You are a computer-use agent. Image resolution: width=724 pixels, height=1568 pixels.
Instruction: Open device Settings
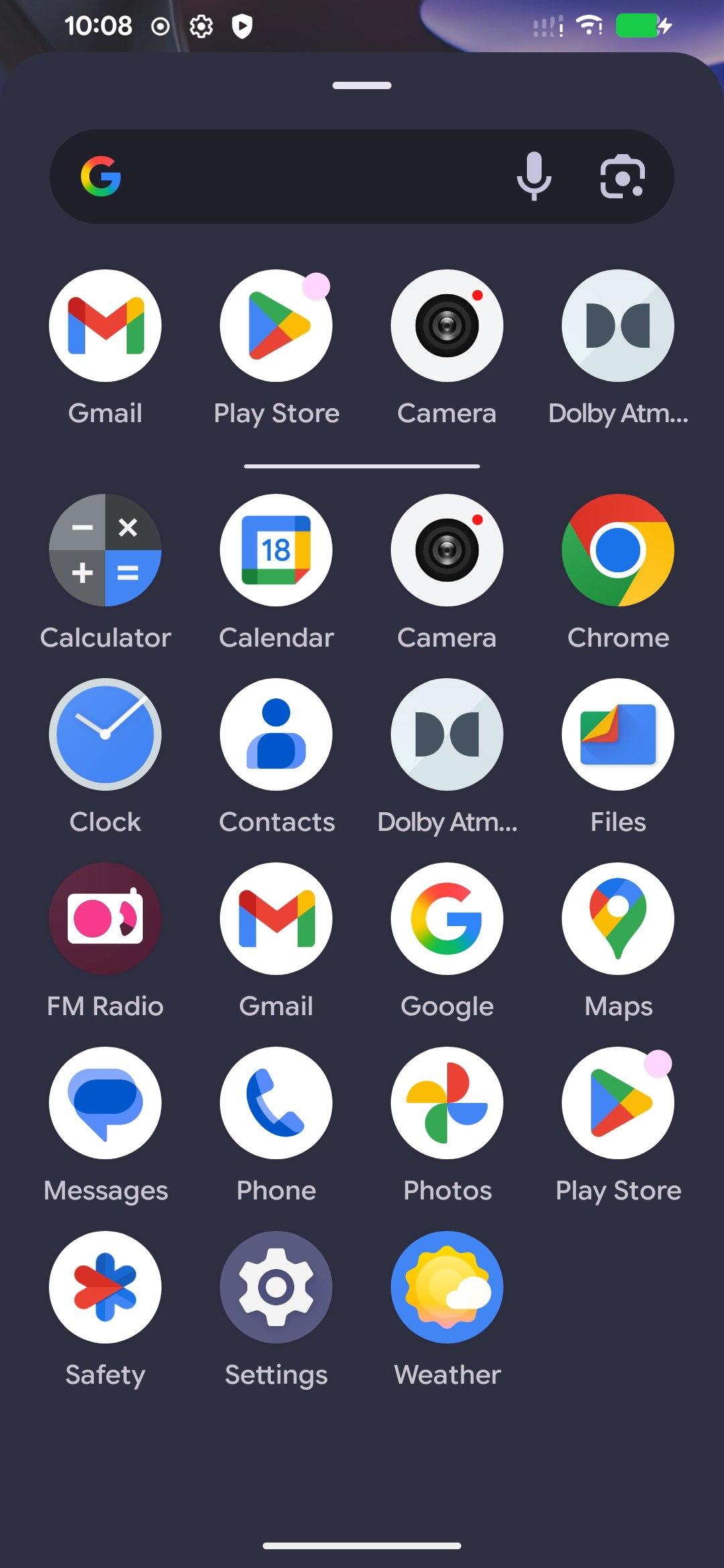pos(276,1287)
